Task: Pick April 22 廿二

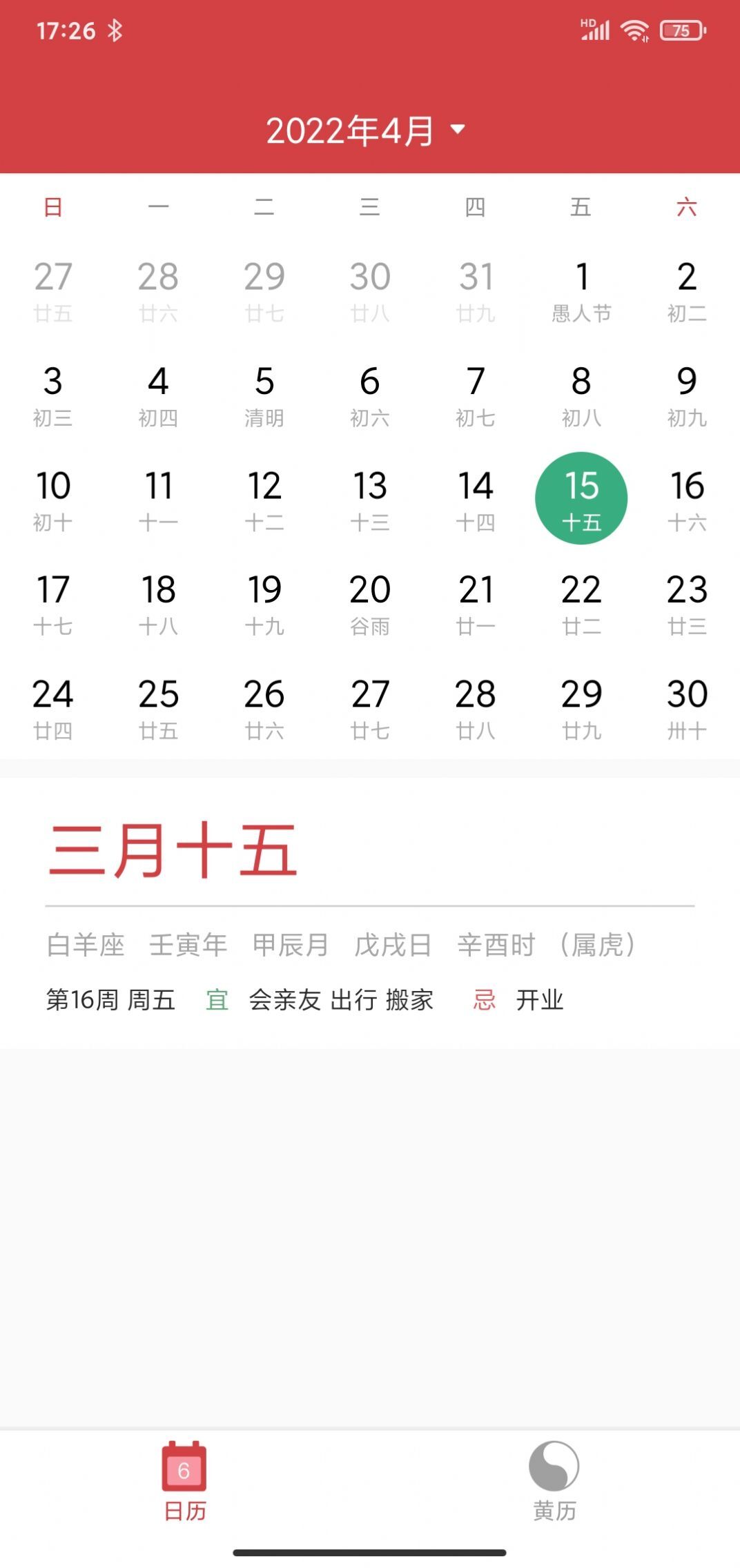Action: (581, 604)
